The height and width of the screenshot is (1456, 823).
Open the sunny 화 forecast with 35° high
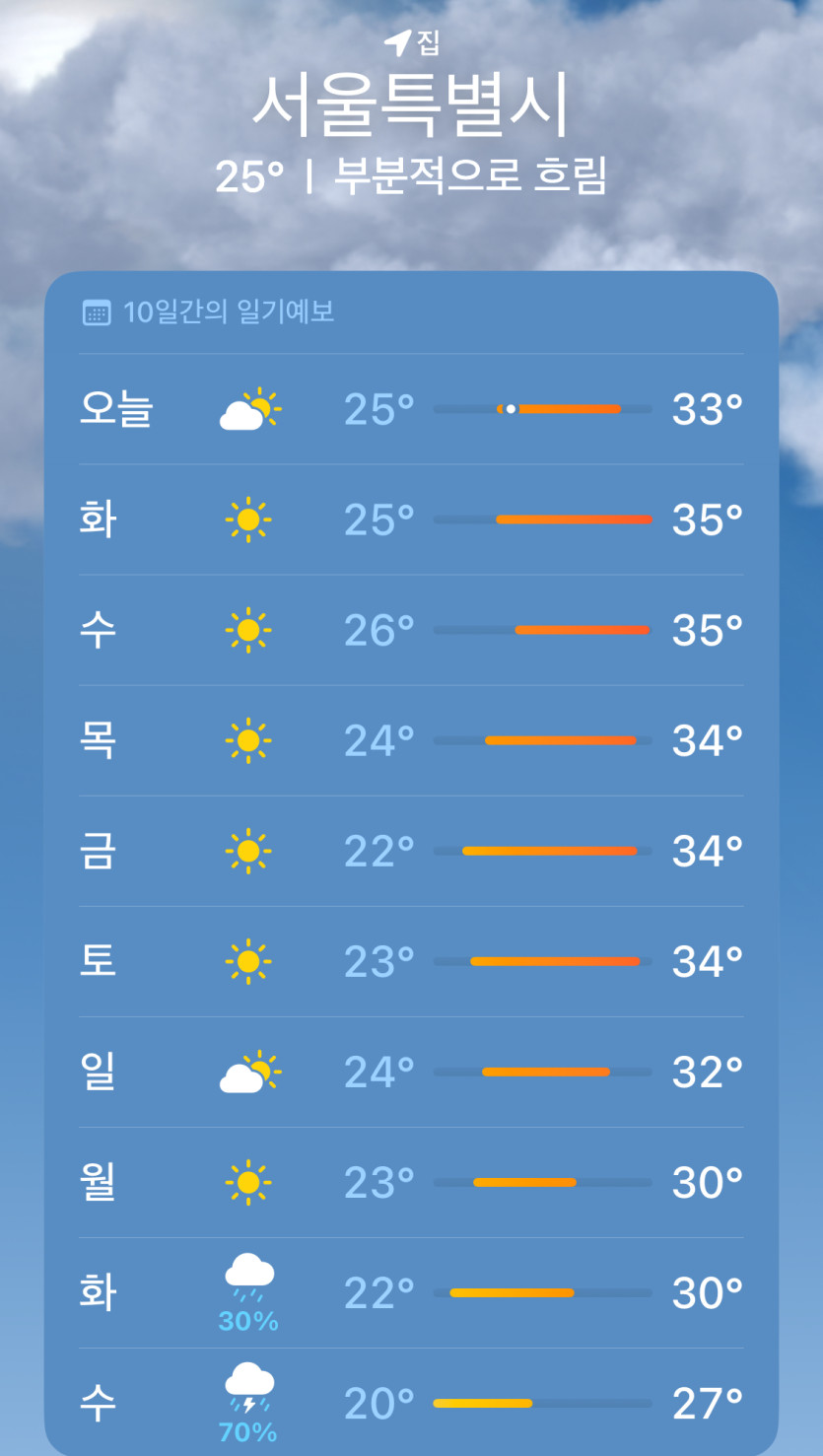click(410, 520)
